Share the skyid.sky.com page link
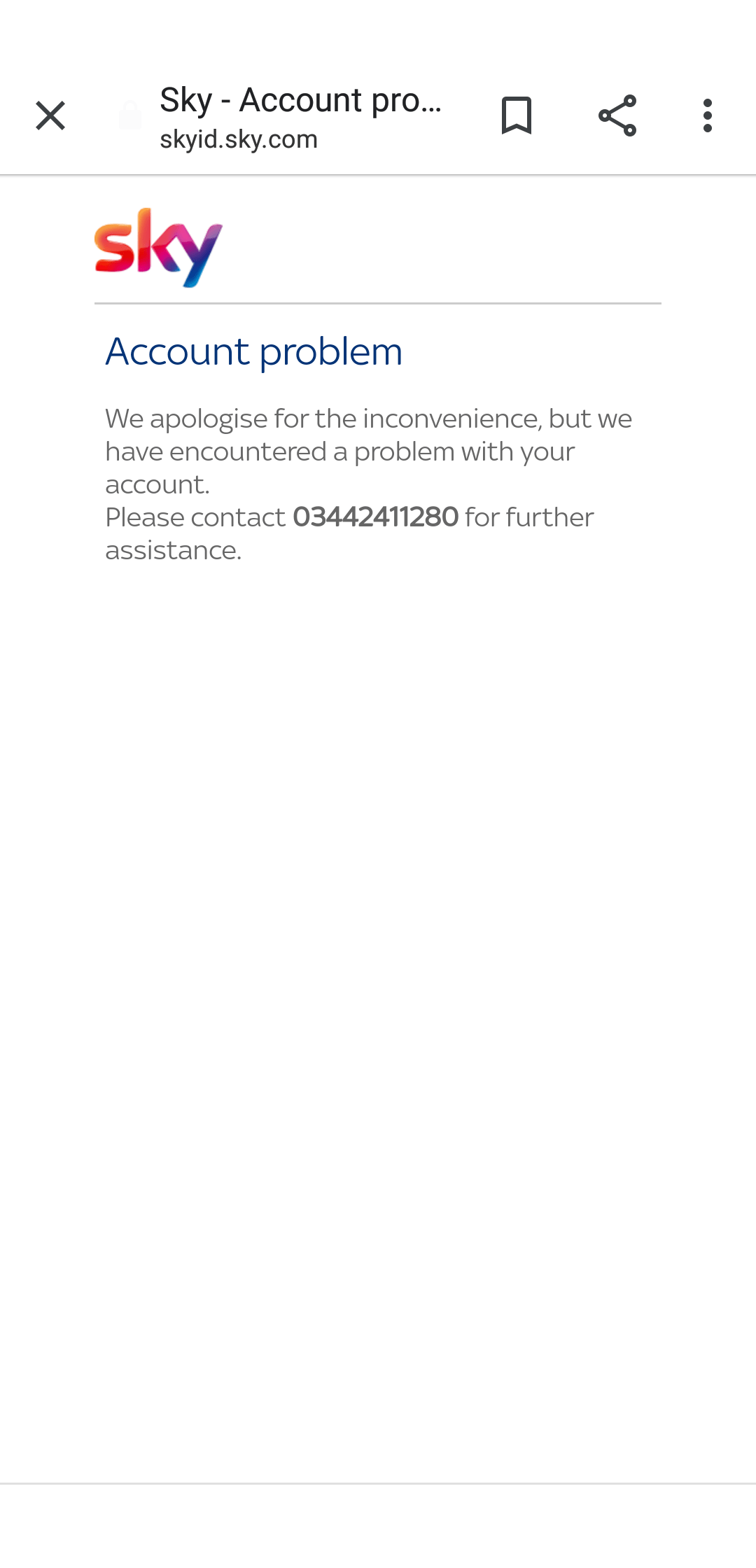Viewport: 756px width, 1568px height. pos(617,115)
